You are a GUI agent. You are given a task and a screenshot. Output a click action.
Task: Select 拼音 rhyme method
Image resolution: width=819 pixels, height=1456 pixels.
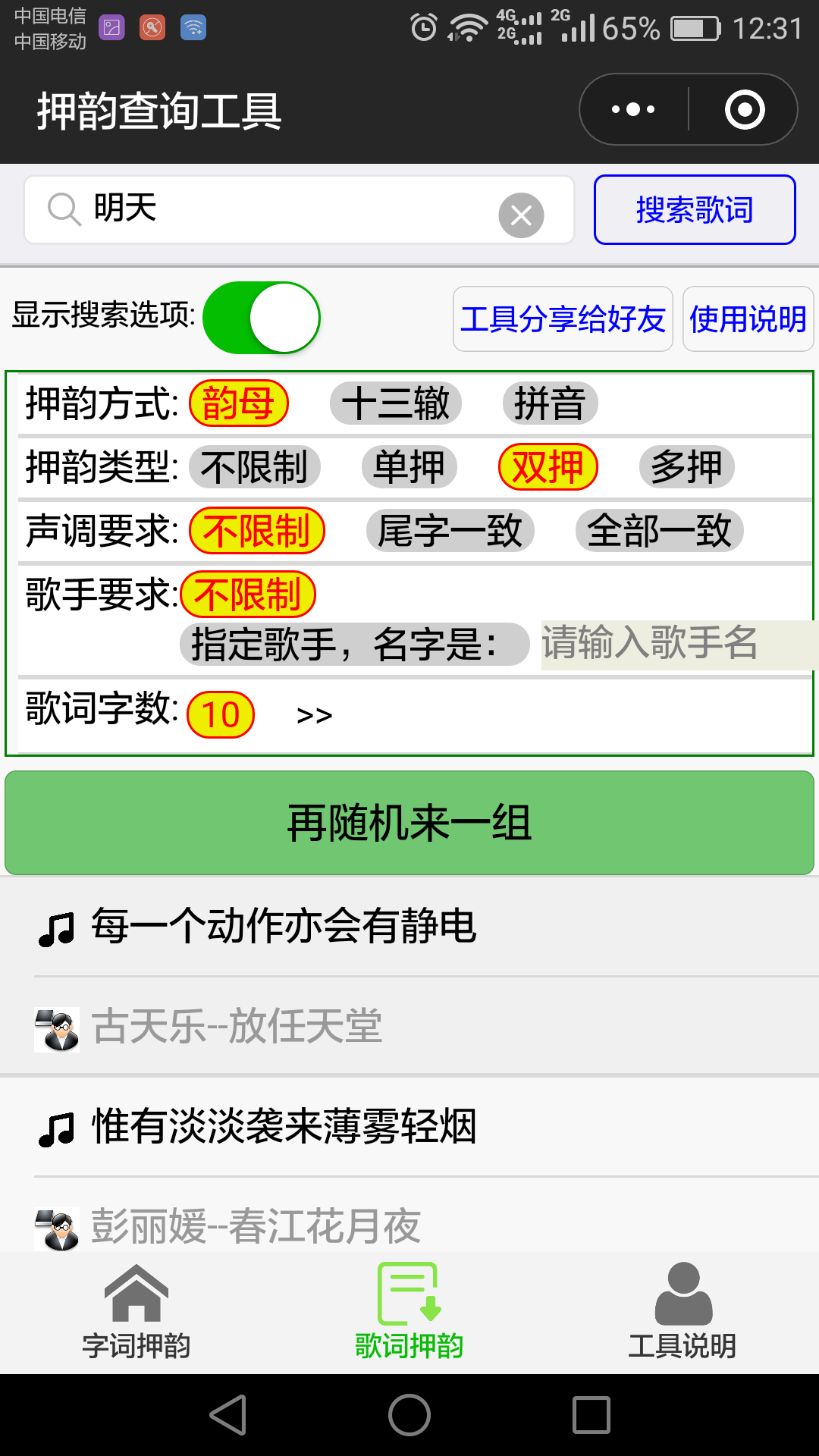click(x=550, y=403)
